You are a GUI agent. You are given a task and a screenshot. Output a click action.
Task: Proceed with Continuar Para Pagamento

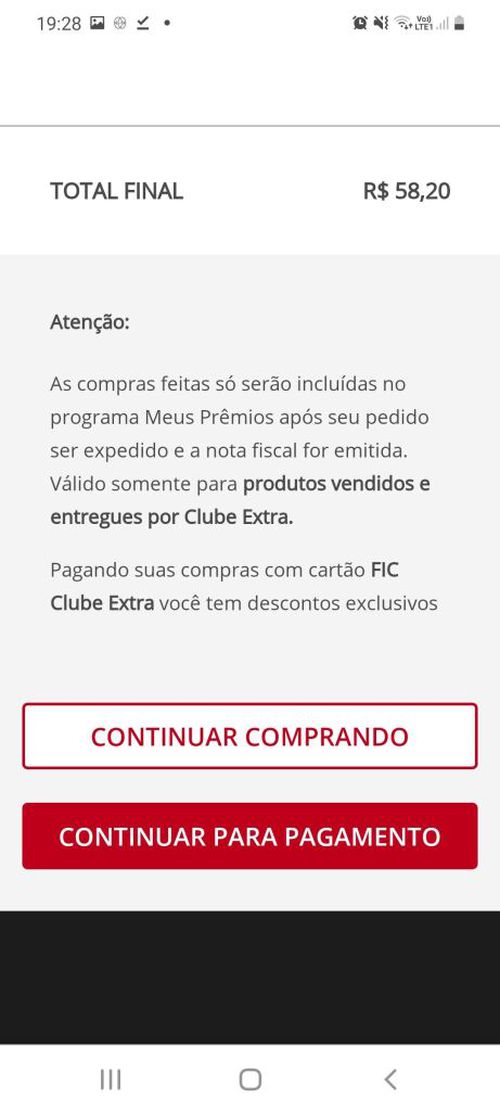click(250, 836)
